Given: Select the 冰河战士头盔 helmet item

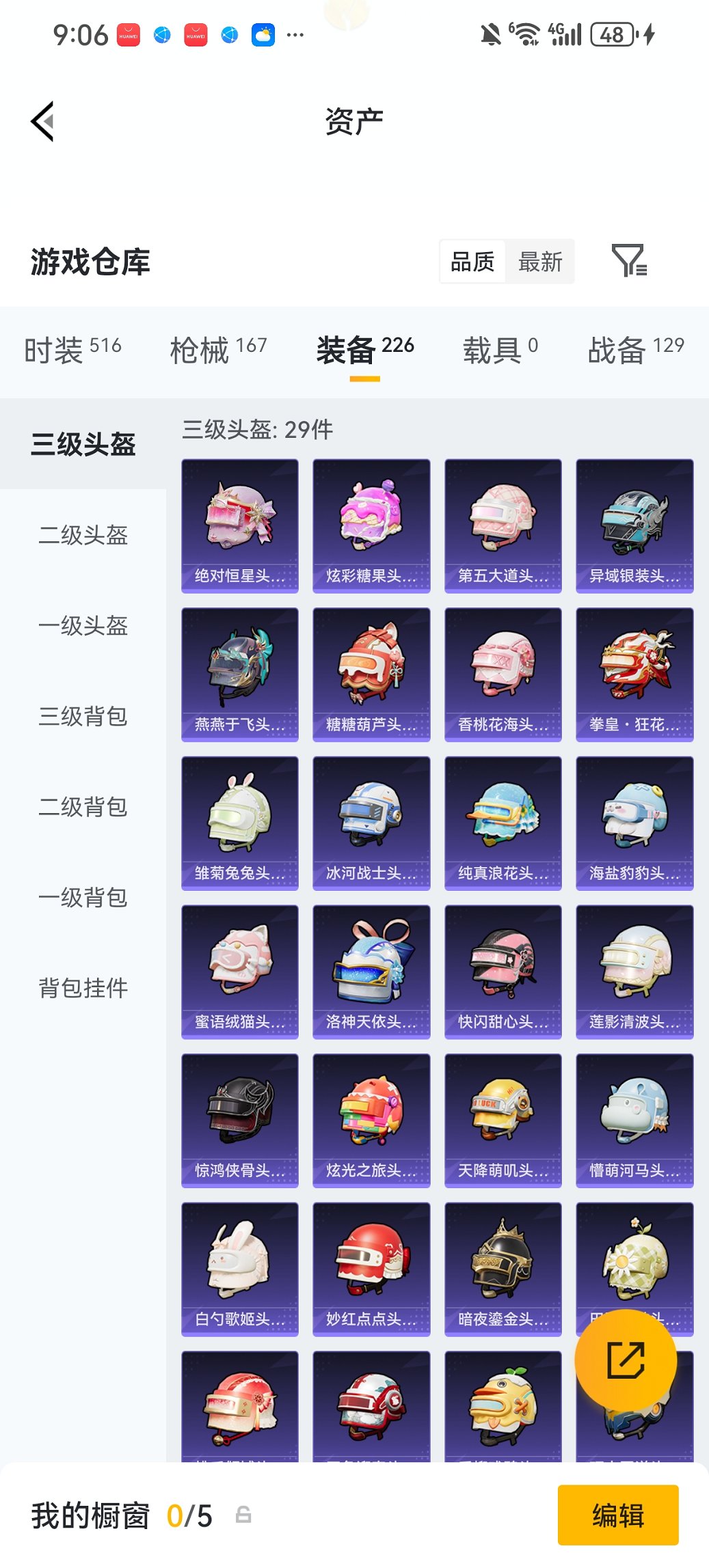Looking at the screenshot, I should (x=371, y=820).
